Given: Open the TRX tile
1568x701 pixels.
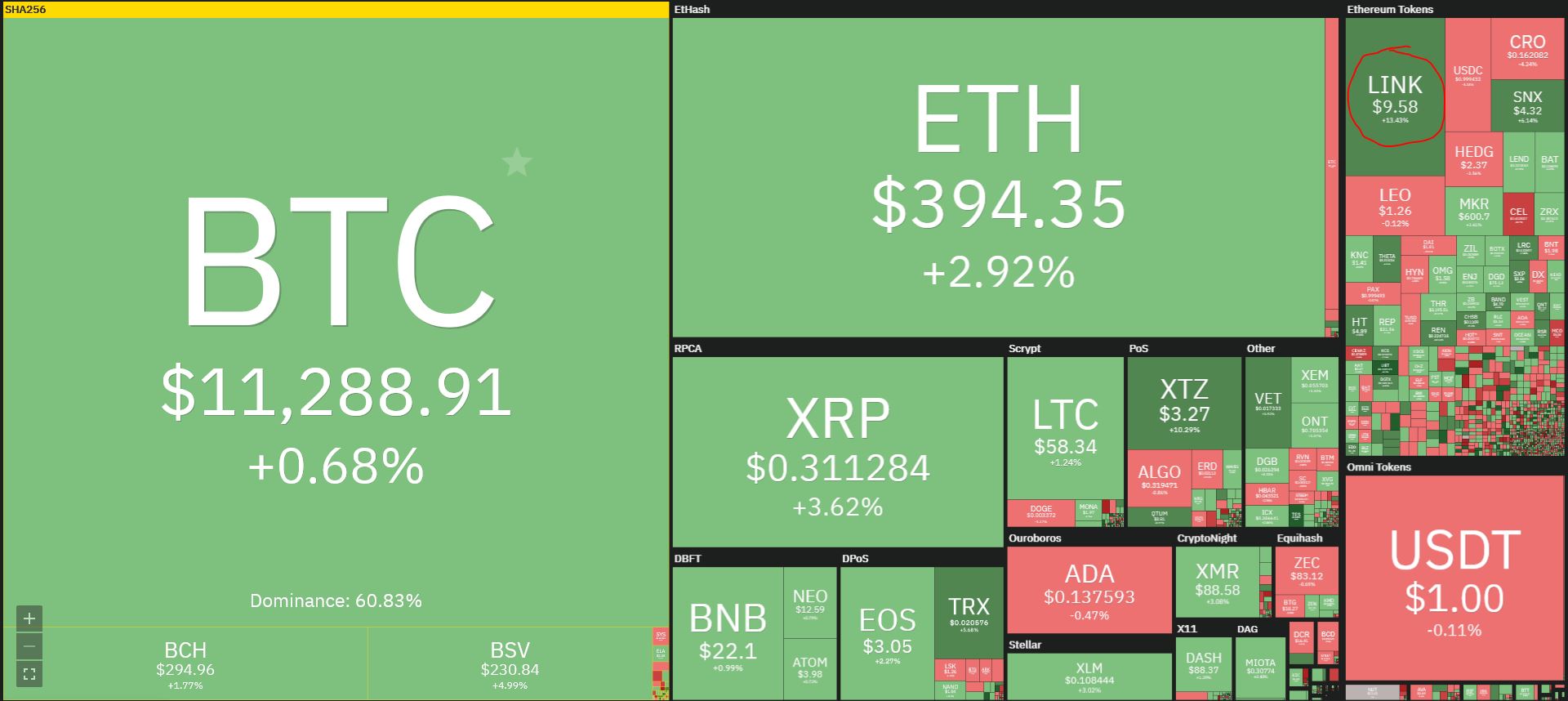Looking at the screenshot, I should pos(969,613).
